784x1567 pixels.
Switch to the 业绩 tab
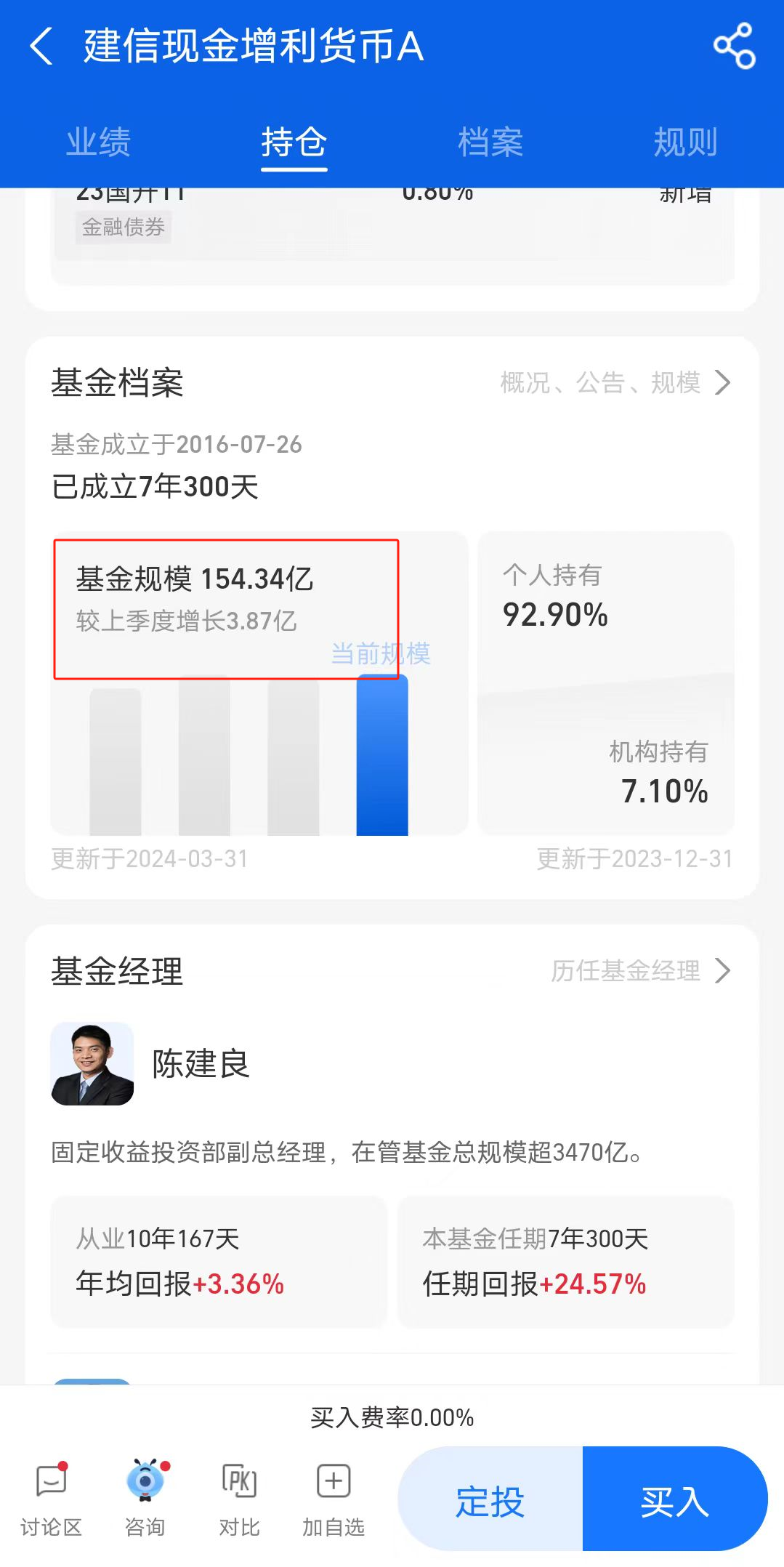click(99, 142)
